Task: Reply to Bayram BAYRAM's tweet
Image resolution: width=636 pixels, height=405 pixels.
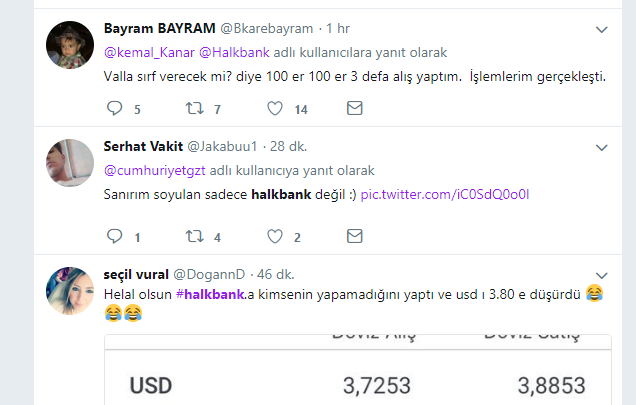Action: coord(114,109)
